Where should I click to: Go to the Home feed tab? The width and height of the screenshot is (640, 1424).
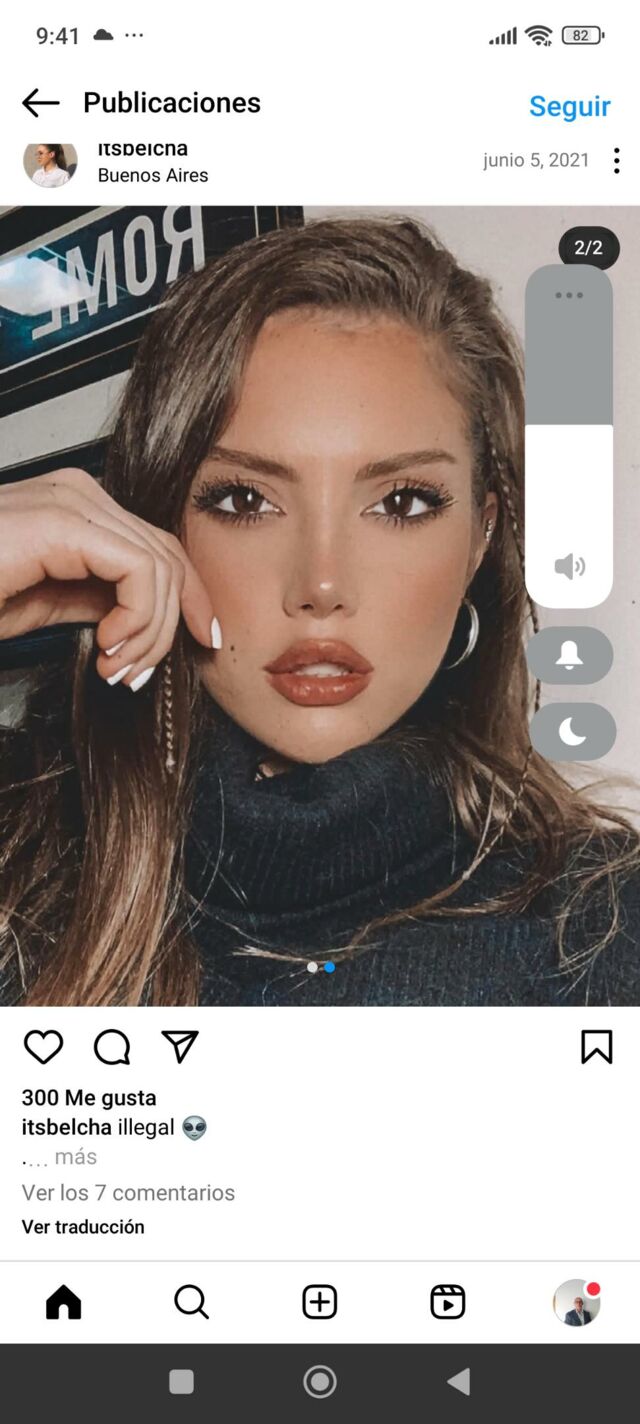63,1302
